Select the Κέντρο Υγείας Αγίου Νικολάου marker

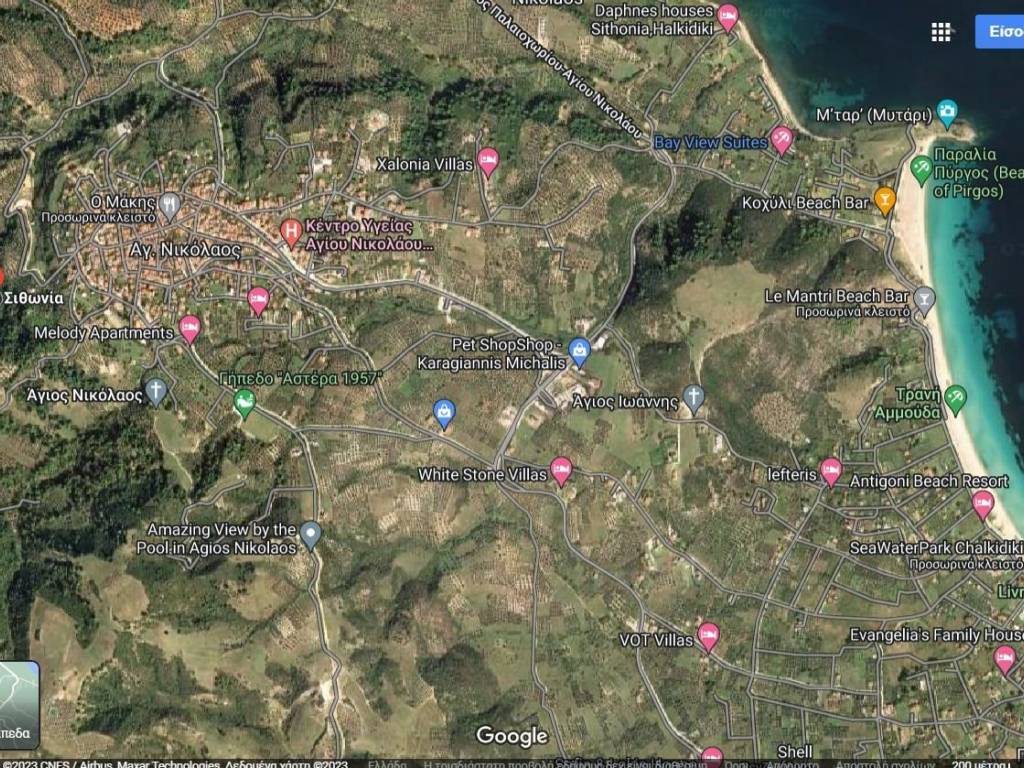click(291, 233)
